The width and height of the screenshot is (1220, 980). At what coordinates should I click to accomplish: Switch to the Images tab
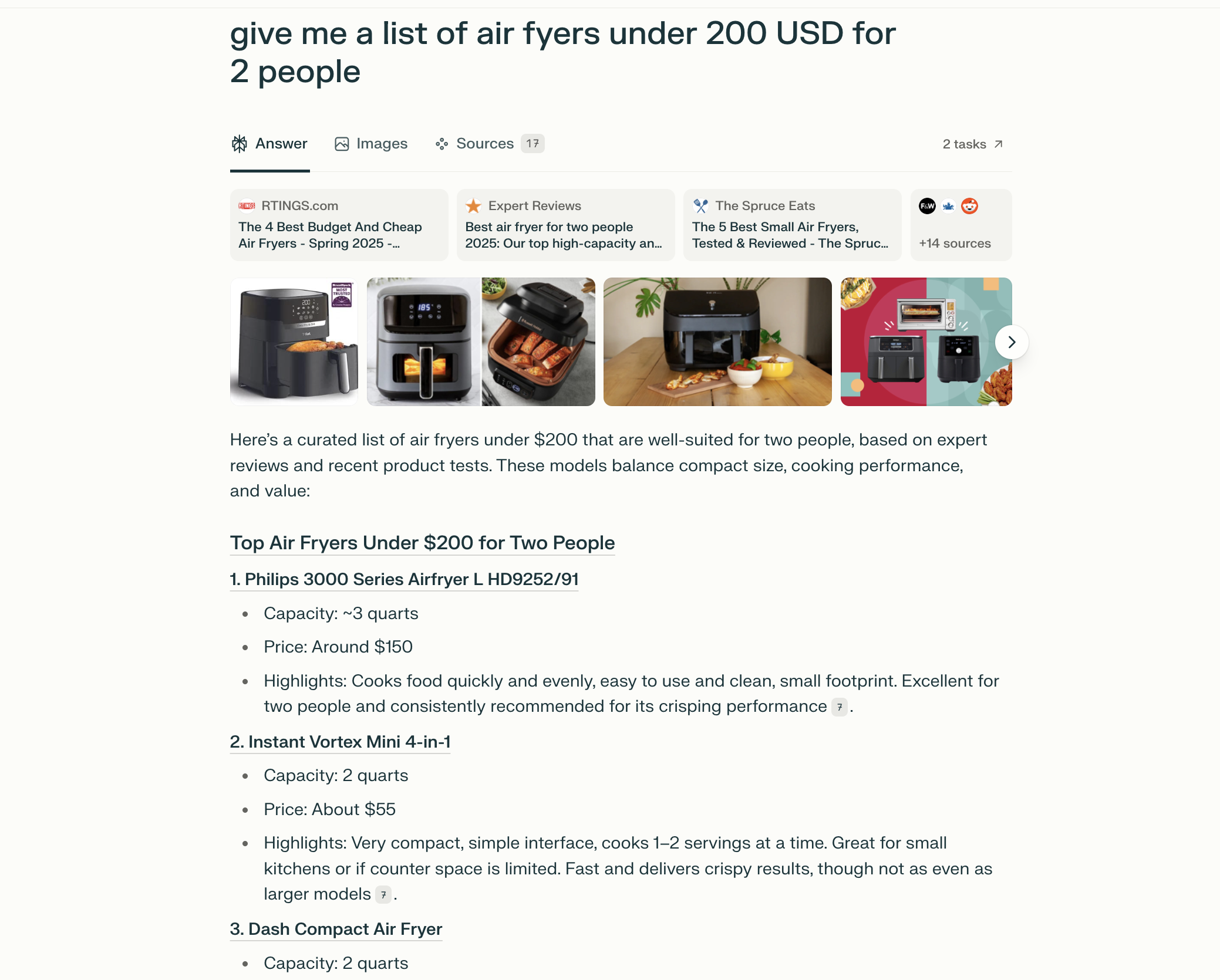(x=370, y=144)
